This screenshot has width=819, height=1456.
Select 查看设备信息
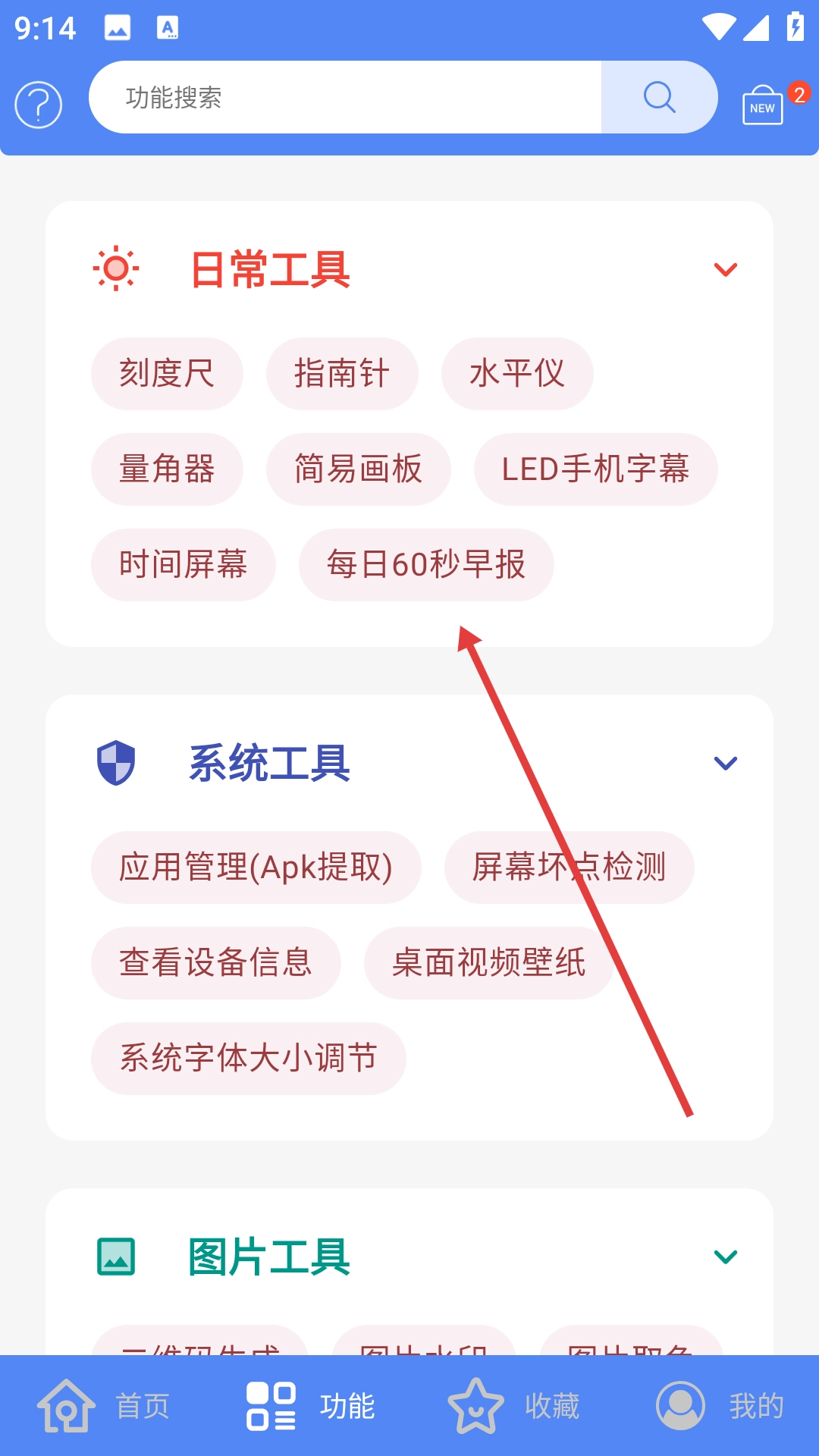(x=215, y=963)
